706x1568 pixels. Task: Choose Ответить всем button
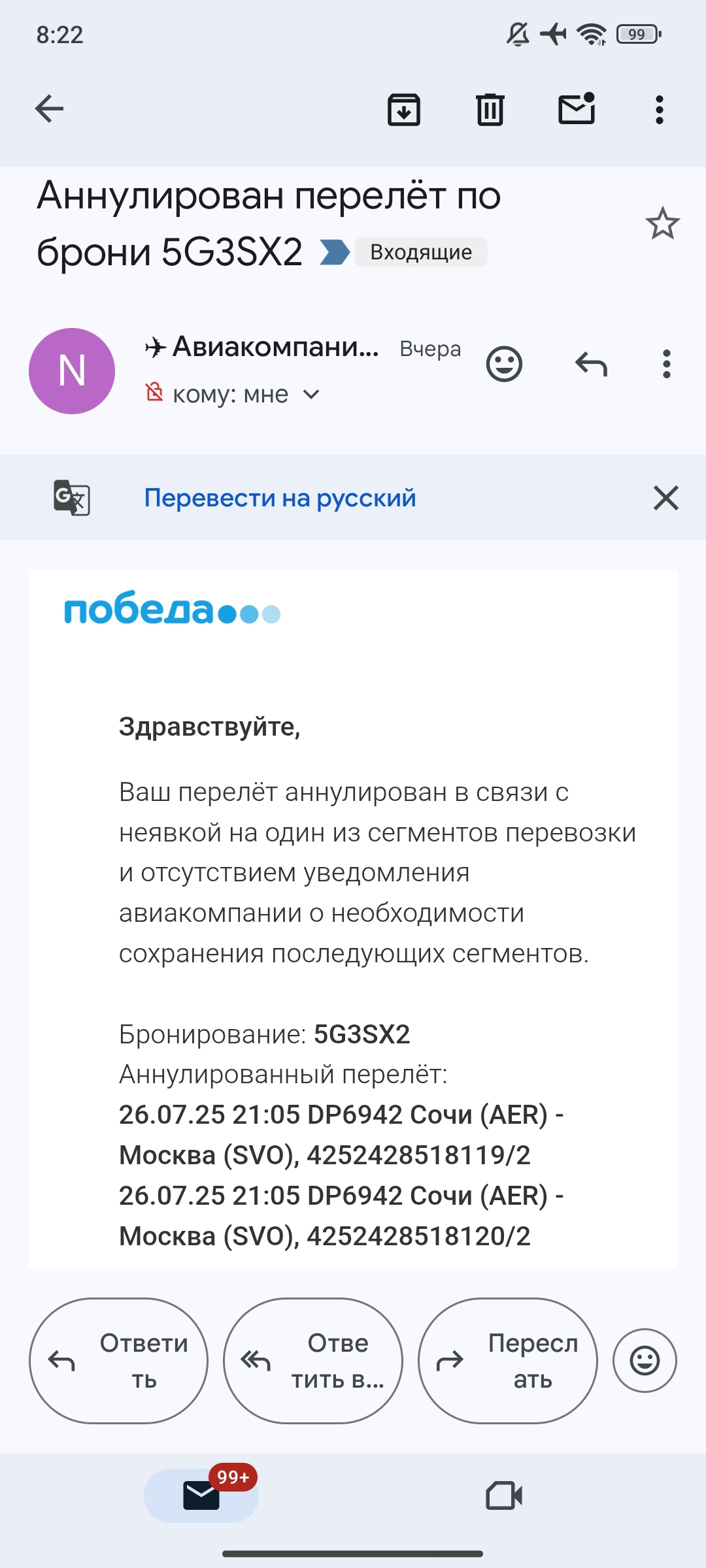312,1361
